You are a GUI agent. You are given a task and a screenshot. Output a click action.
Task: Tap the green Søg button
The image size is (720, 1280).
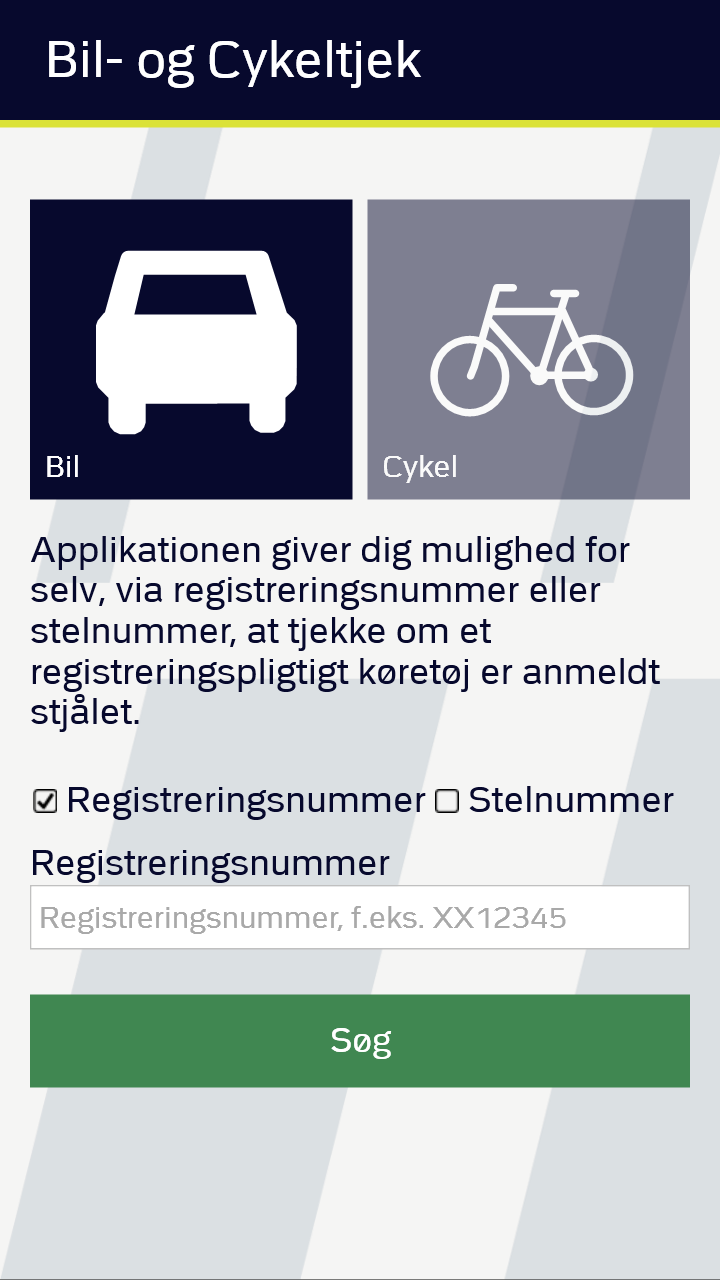click(360, 1041)
